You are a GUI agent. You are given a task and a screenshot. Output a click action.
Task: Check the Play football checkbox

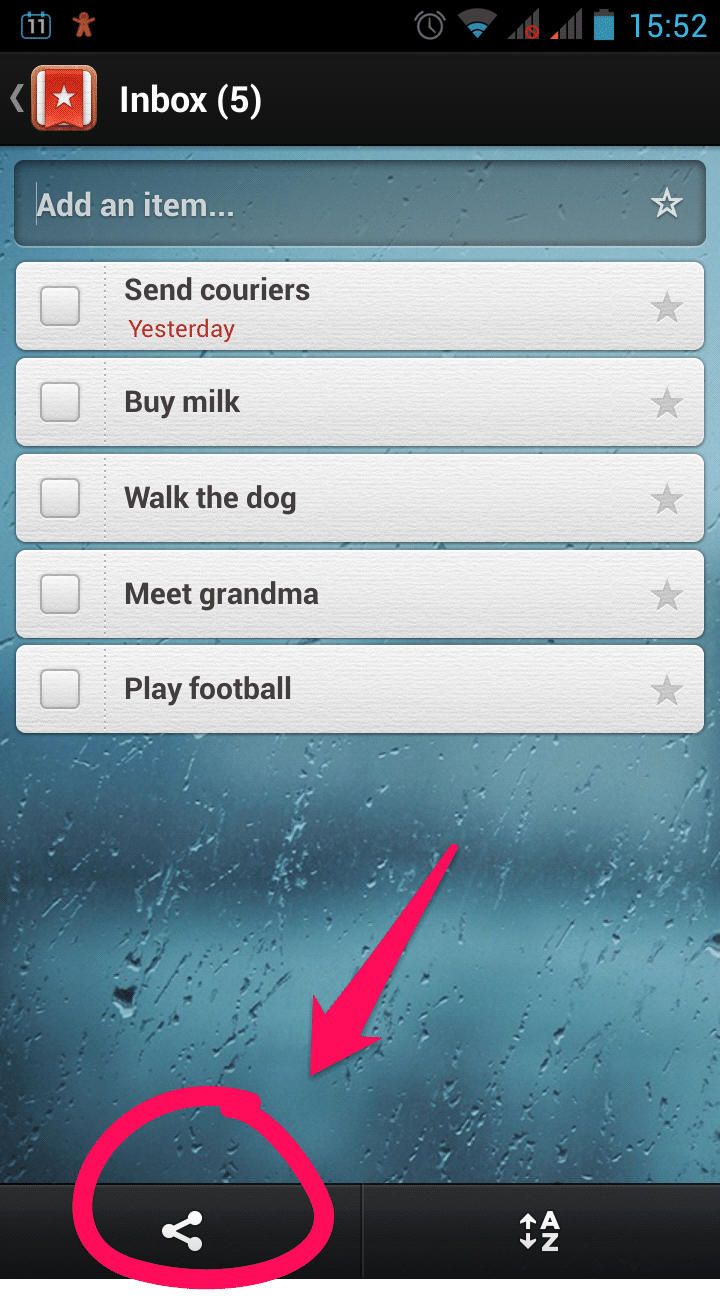pos(60,689)
